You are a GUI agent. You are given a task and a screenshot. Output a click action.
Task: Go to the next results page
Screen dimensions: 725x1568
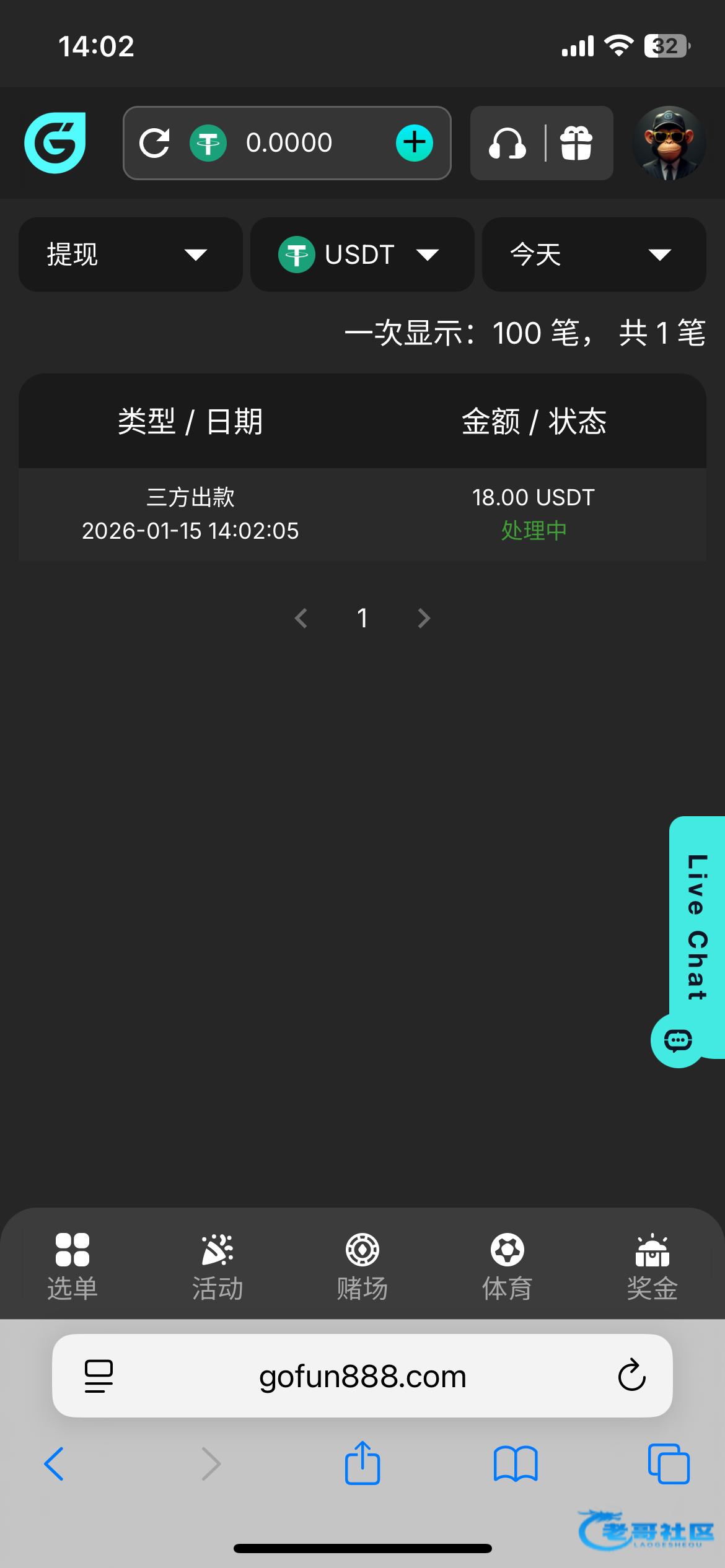tap(424, 618)
